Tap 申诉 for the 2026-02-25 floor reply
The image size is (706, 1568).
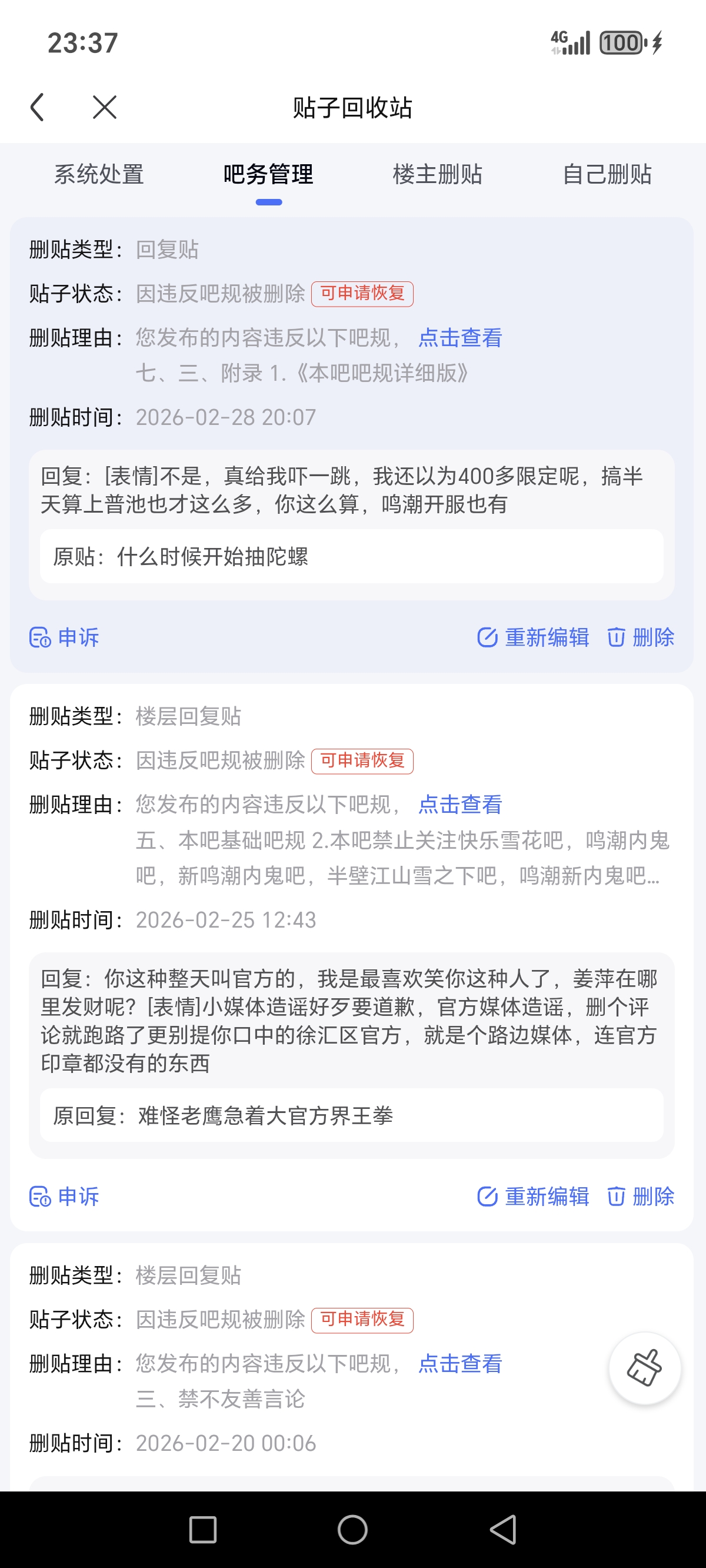[x=65, y=1197]
